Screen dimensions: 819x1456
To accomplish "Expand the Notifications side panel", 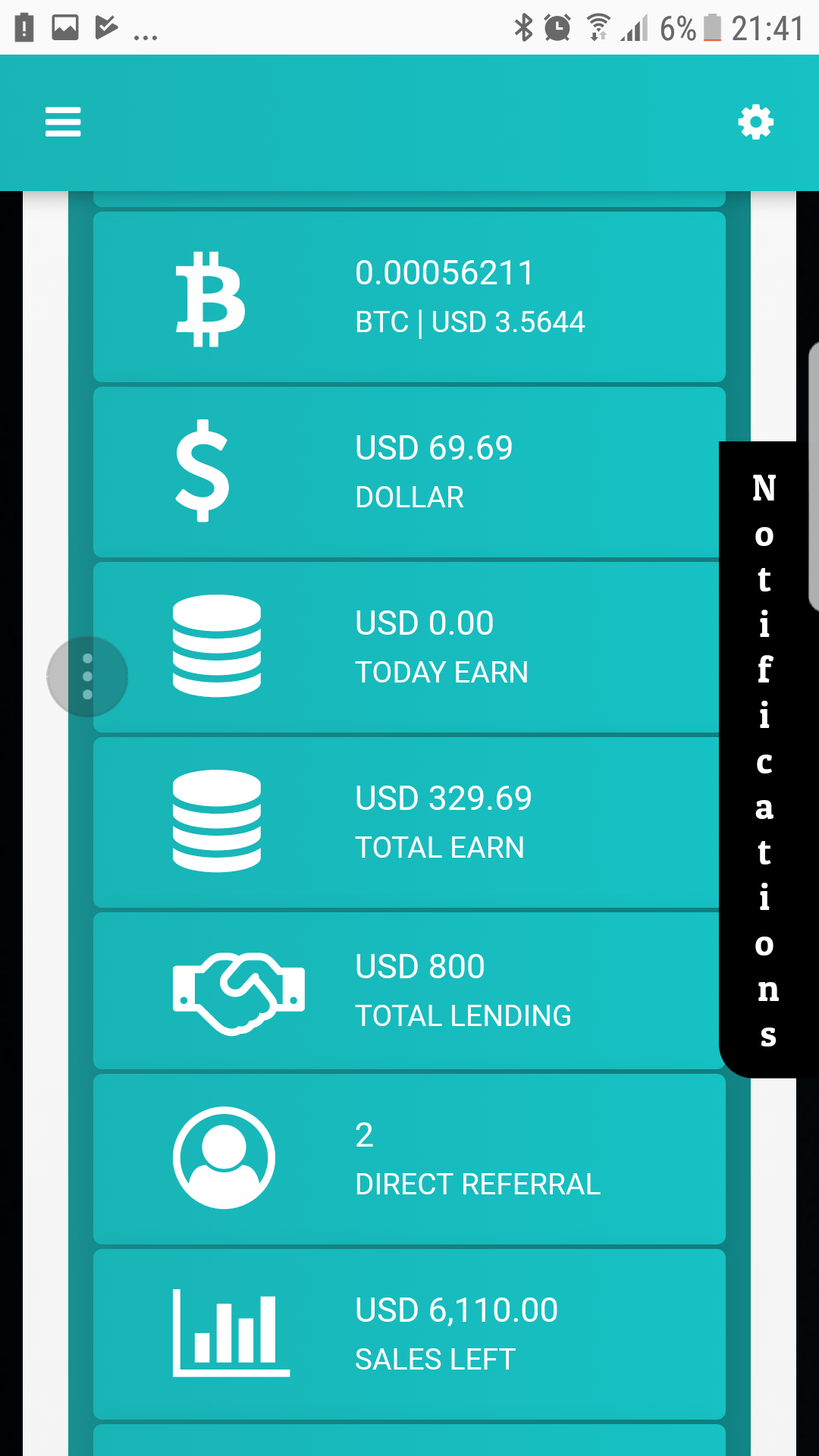I will [x=764, y=759].
